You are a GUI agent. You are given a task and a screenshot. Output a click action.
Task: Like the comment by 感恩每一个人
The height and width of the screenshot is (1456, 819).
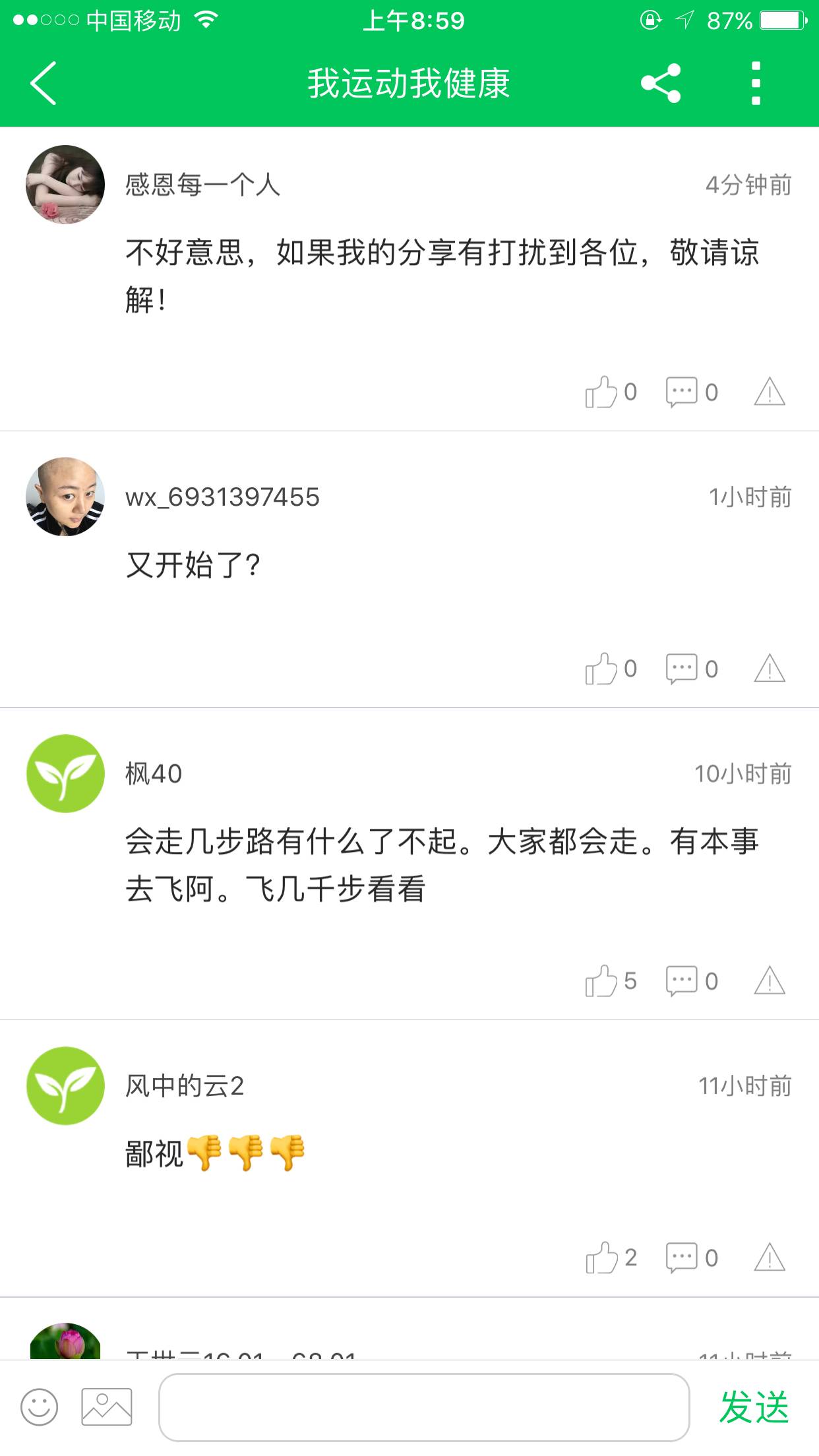tap(601, 392)
